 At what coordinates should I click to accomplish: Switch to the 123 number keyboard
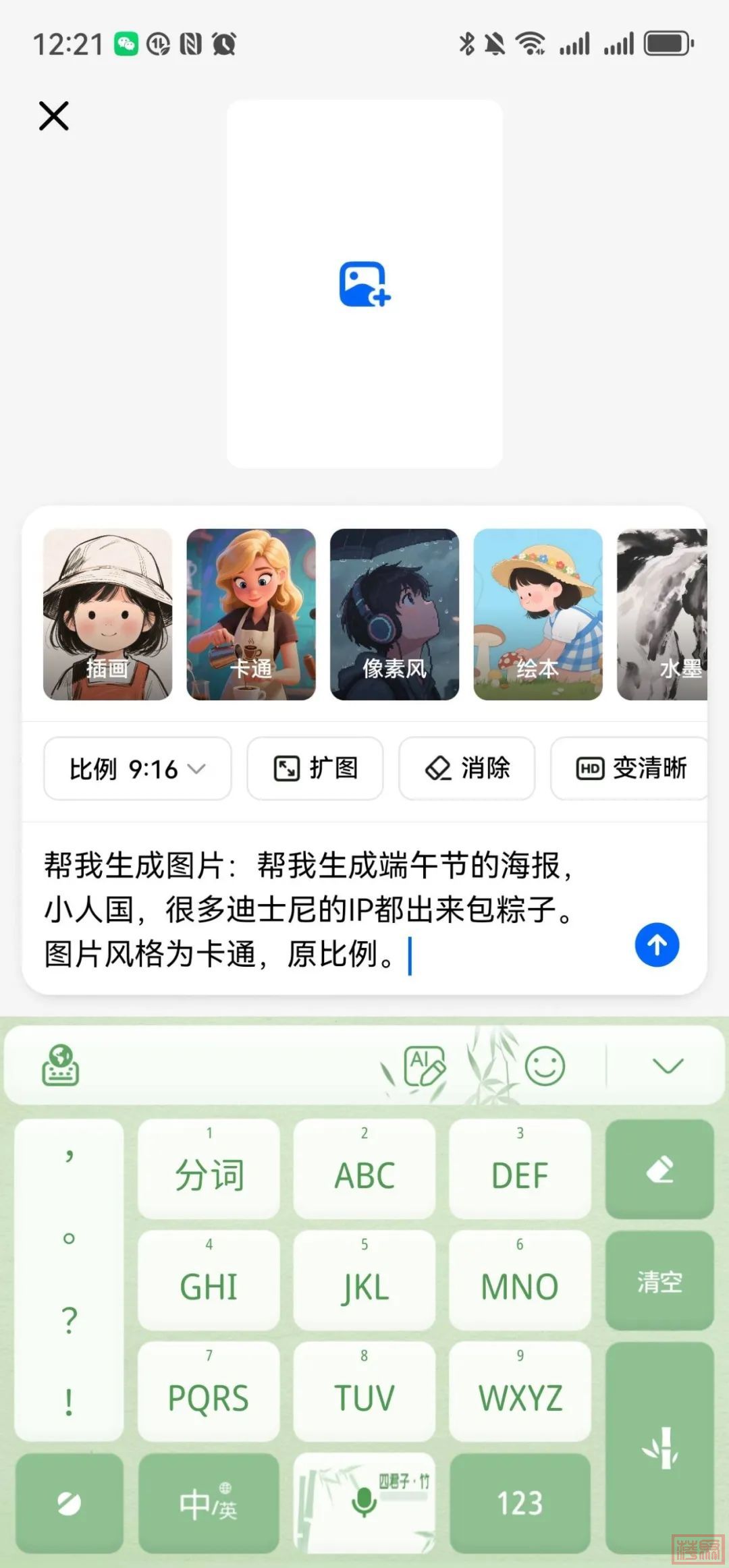(x=520, y=1503)
